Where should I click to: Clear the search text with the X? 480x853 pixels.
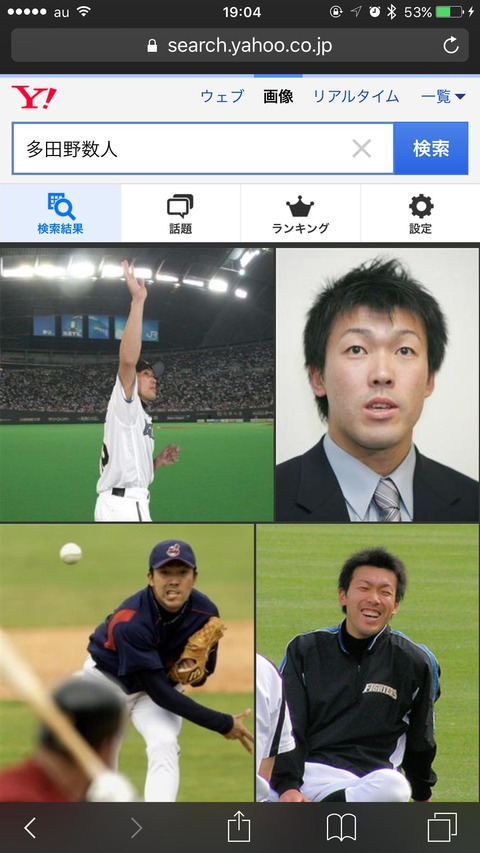[361, 149]
